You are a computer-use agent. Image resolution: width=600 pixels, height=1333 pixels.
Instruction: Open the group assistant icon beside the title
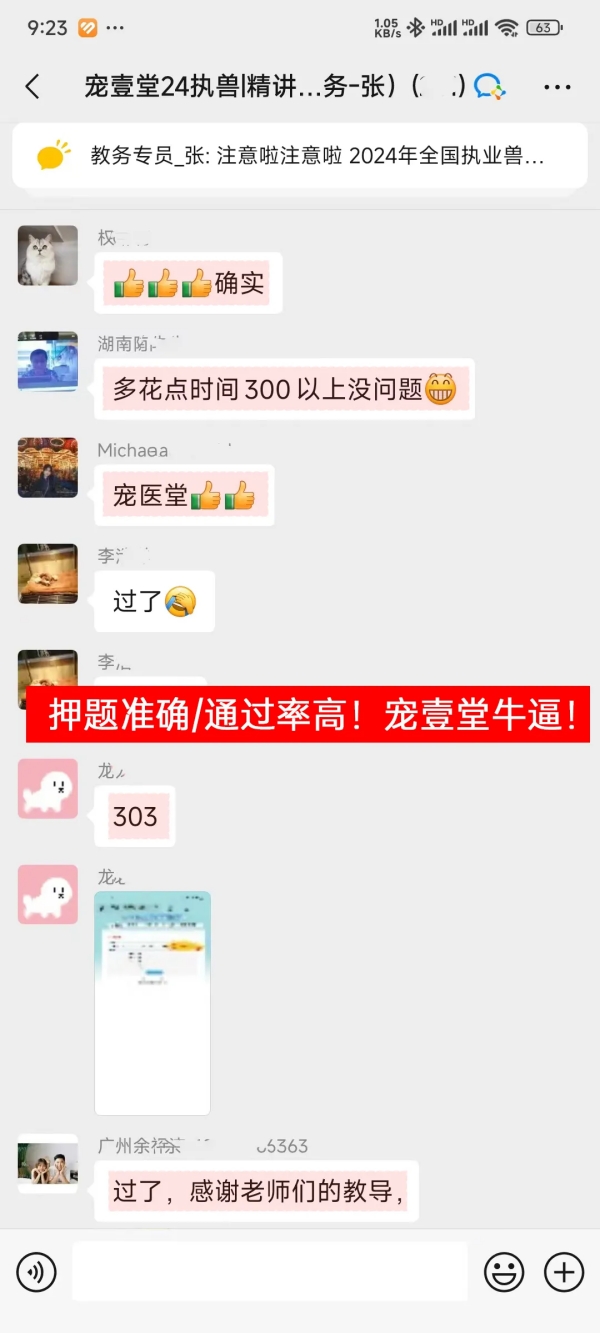[489, 87]
